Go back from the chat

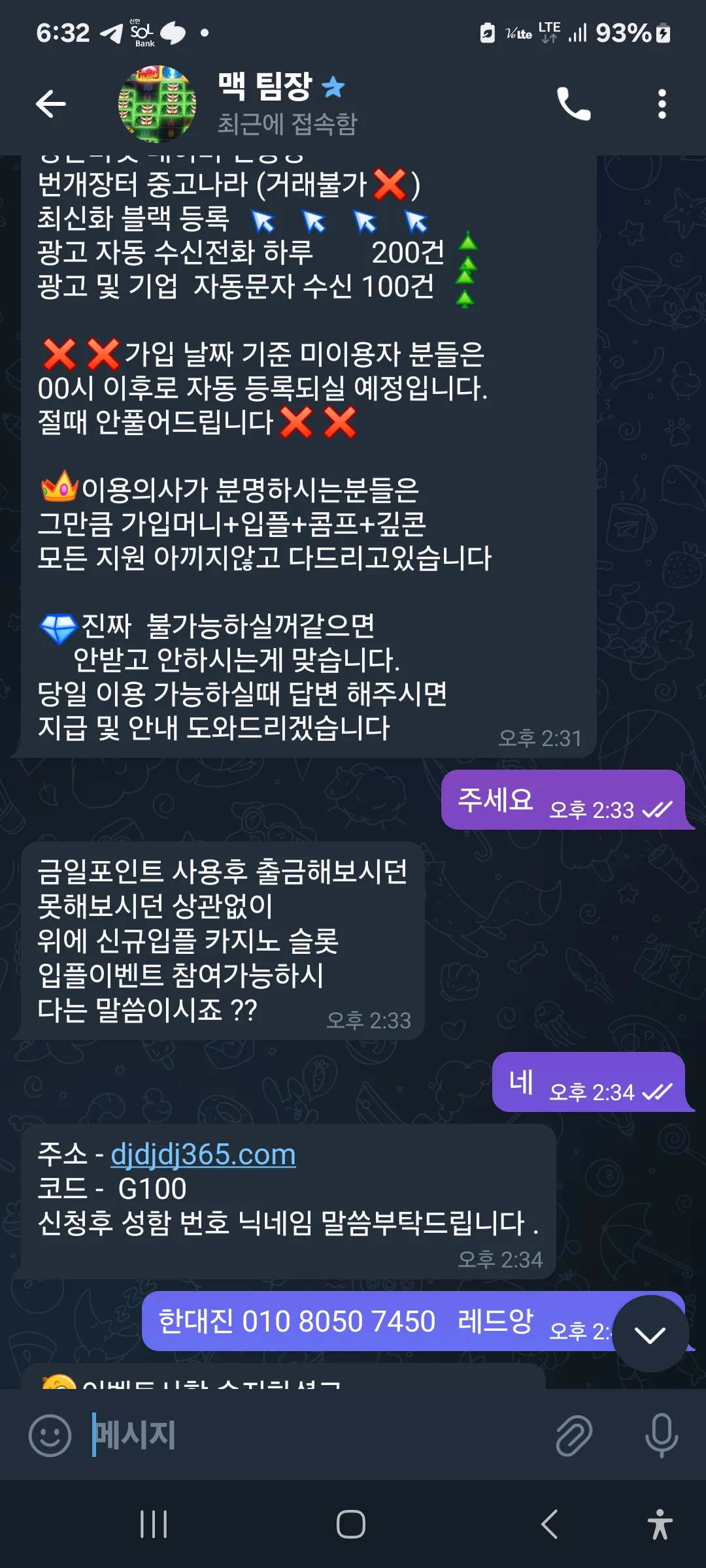point(51,104)
